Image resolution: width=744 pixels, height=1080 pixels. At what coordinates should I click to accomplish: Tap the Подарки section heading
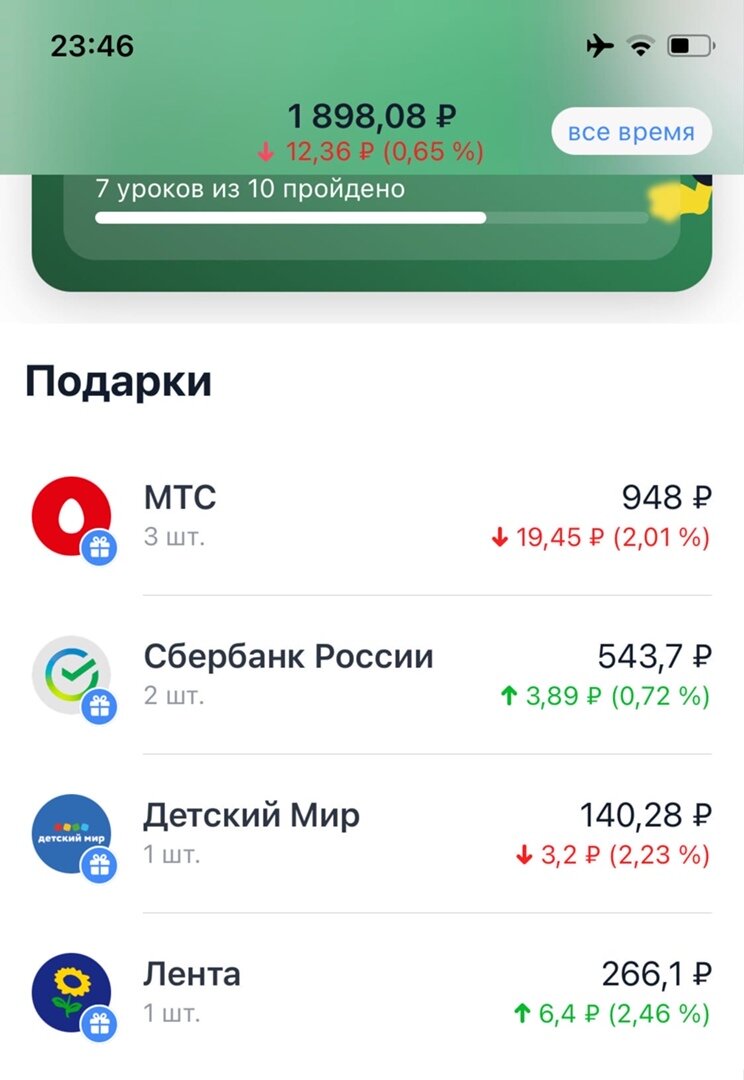(118, 380)
